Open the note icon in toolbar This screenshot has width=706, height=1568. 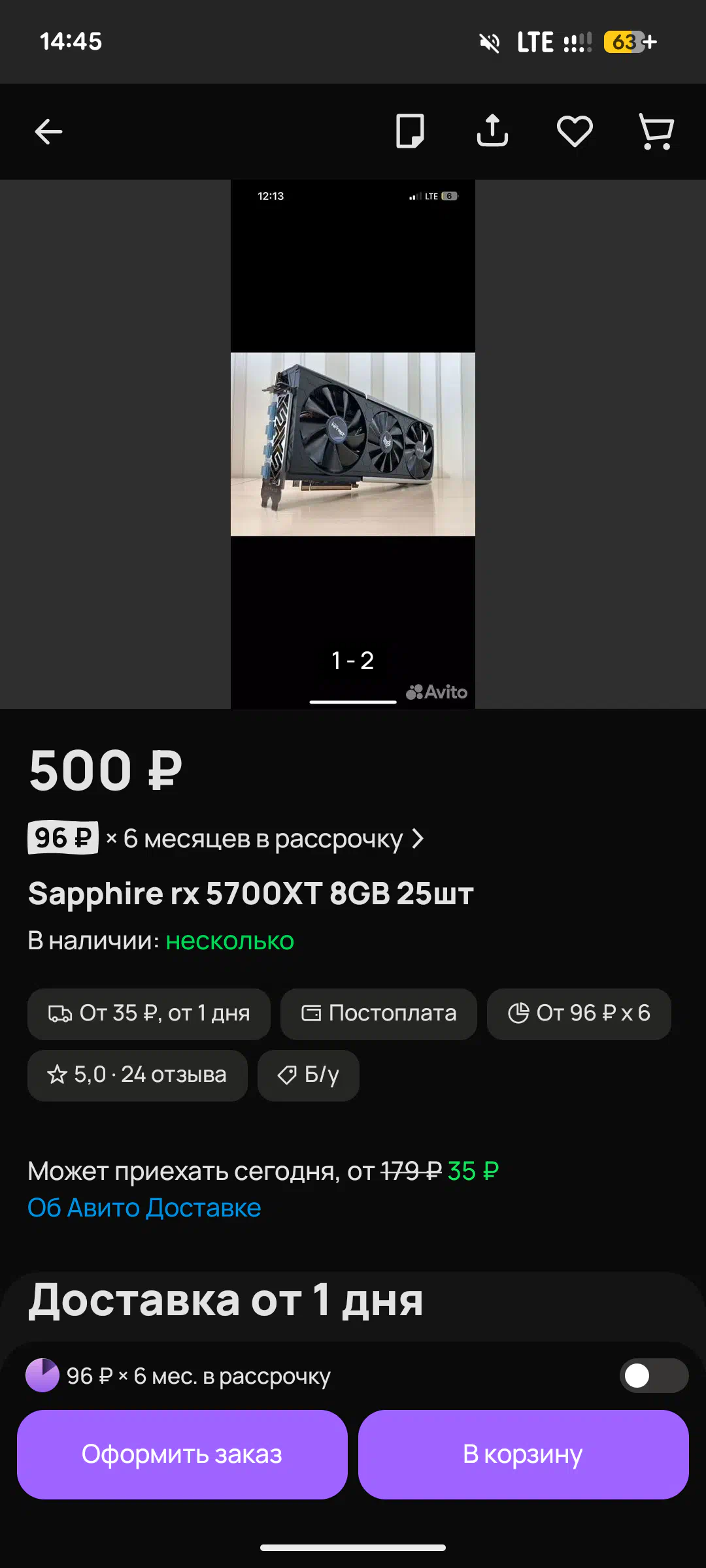[x=410, y=131]
